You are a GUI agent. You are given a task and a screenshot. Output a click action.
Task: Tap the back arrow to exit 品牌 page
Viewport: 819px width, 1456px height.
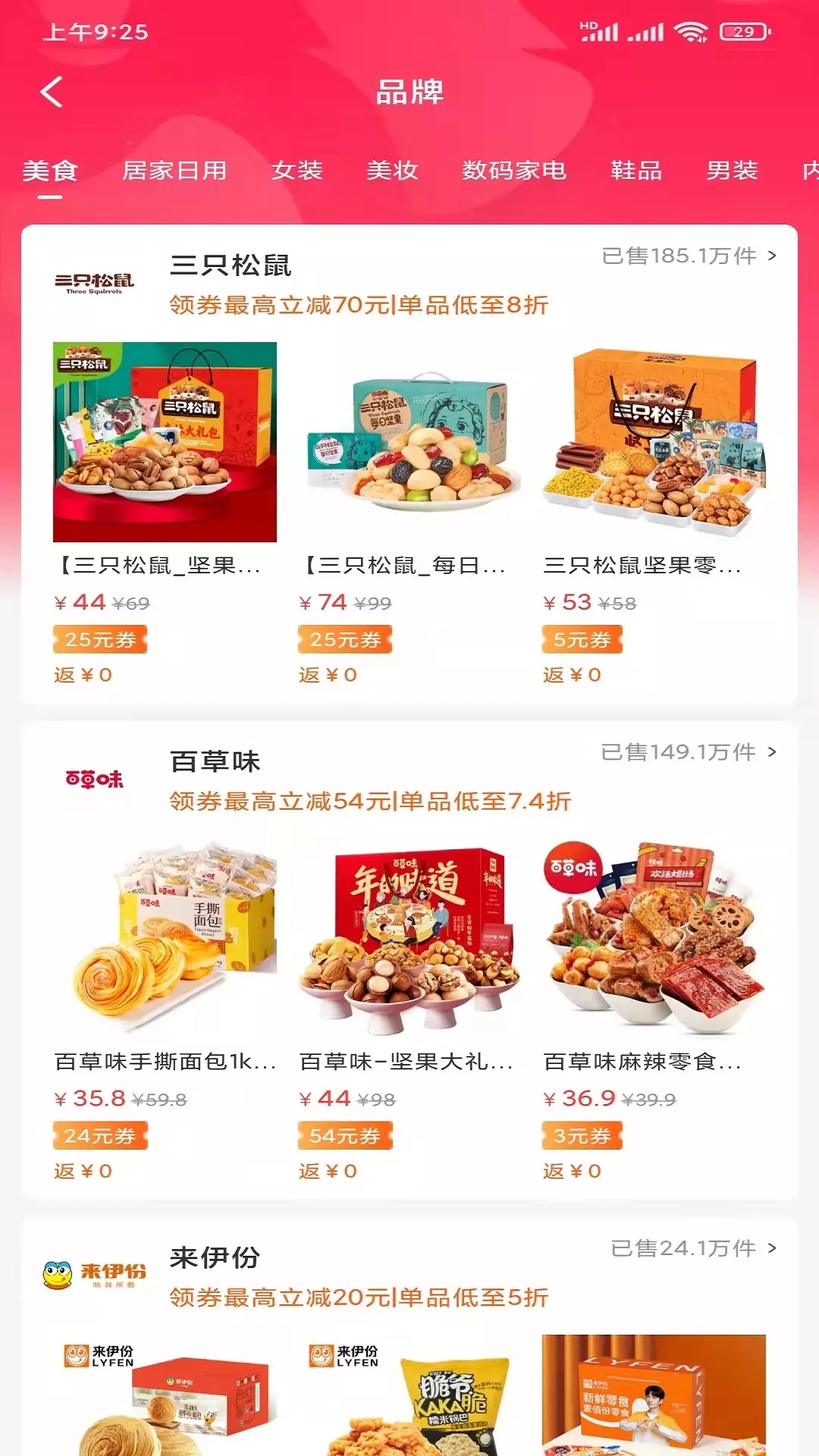click(51, 91)
